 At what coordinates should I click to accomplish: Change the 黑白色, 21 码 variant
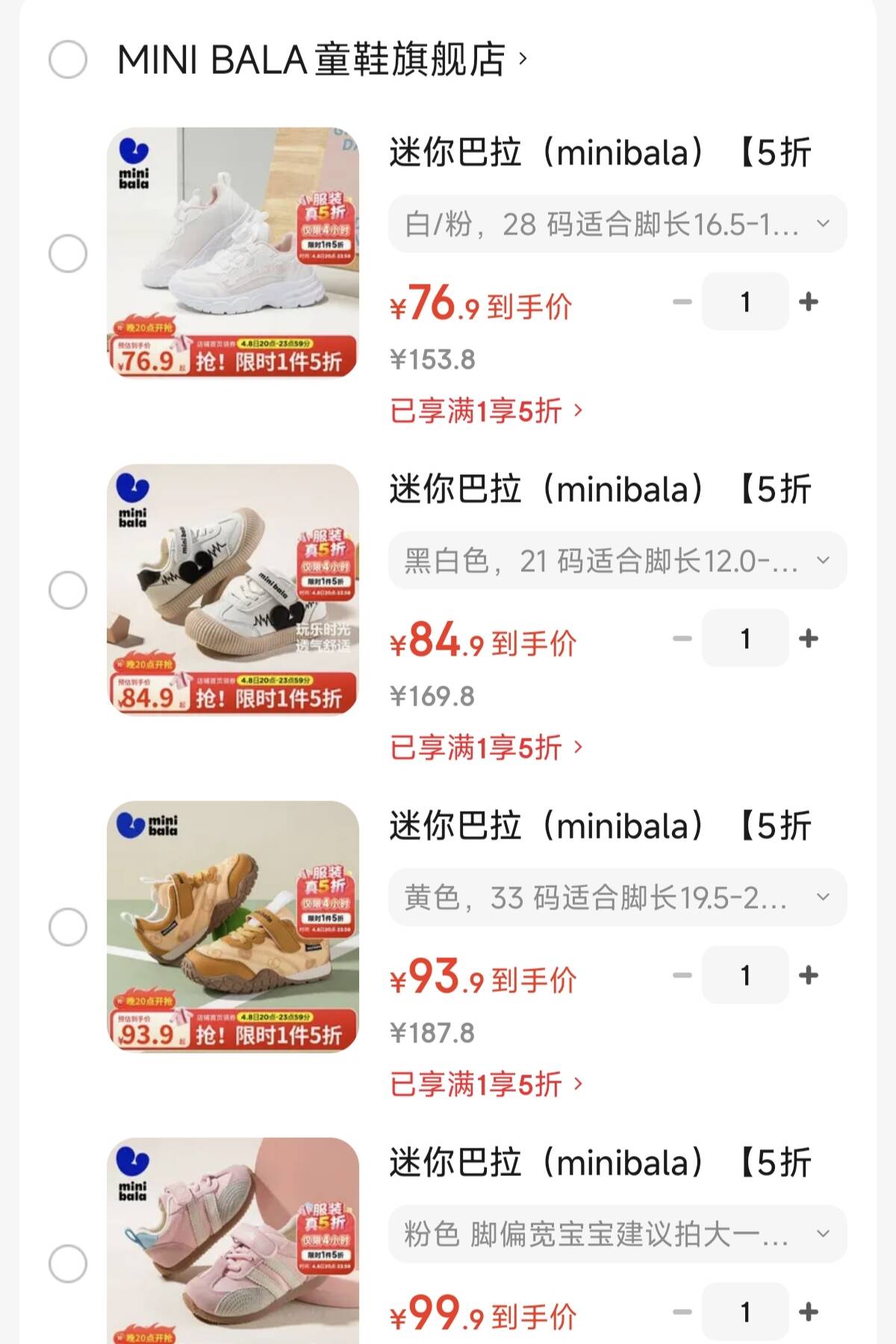pyautogui.click(x=617, y=561)
